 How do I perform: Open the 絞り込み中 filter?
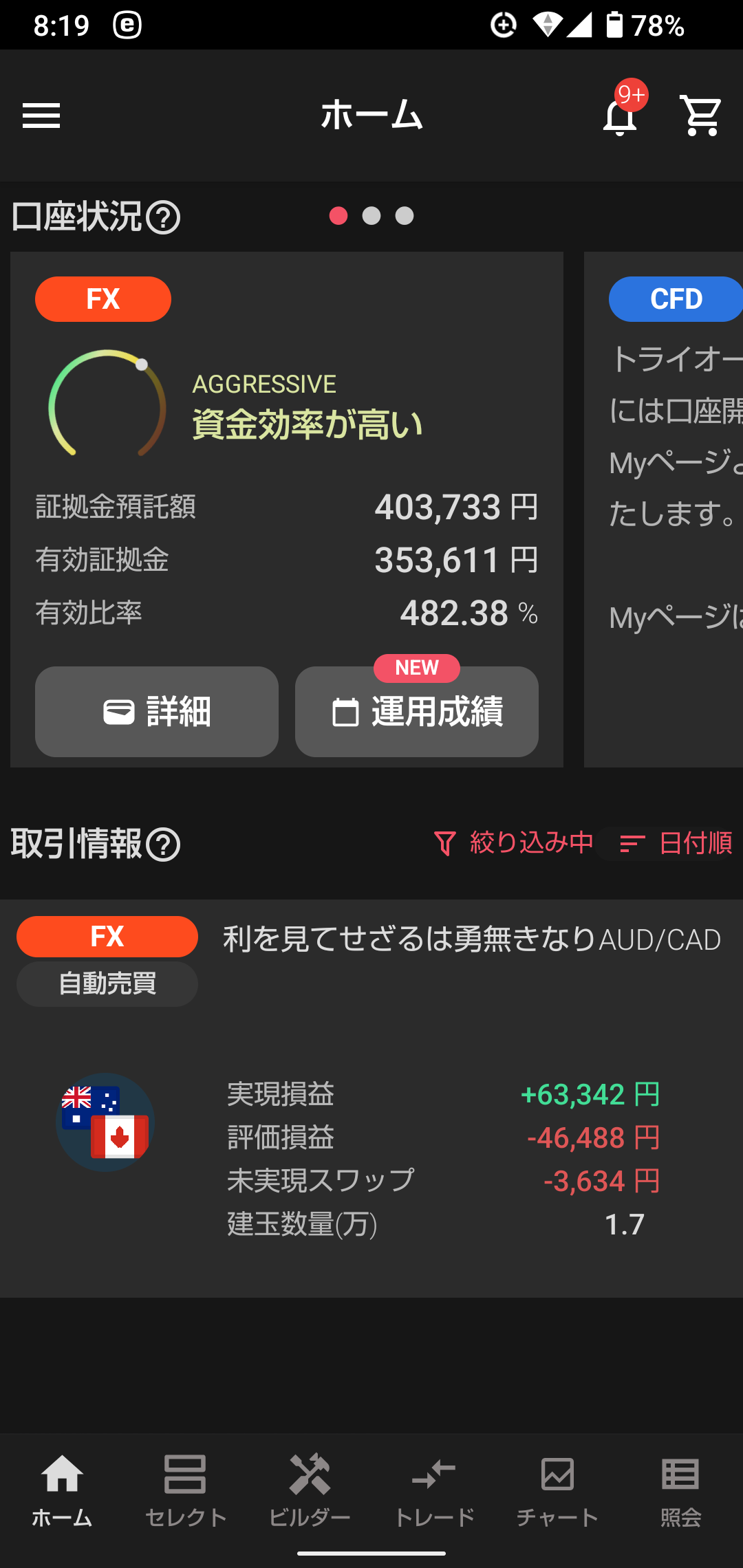(513, 843)
